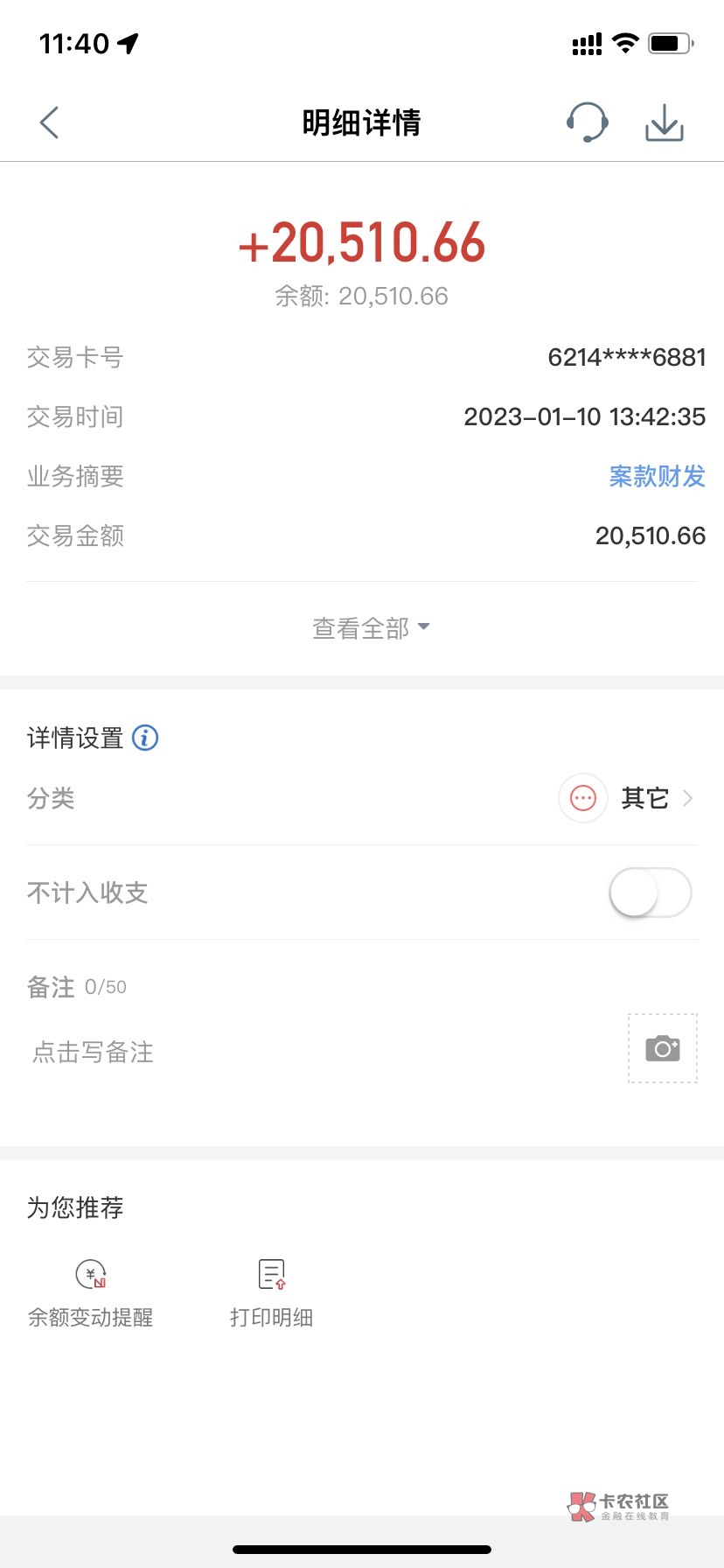Go back using the top-left arrow
Viewport: 724px width, 1568px height.
click(49, 122)
